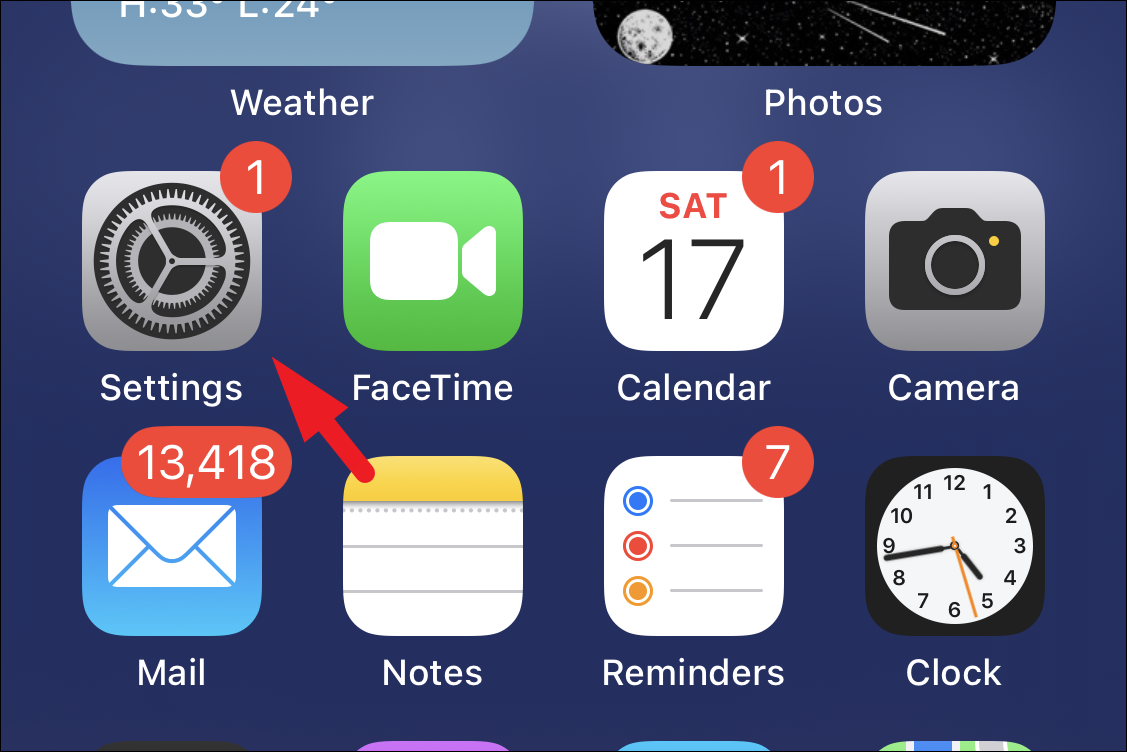The width and height of the screenshot is (1127, 752).
Task: Open the Weather widget
Action: coord(302,32)
